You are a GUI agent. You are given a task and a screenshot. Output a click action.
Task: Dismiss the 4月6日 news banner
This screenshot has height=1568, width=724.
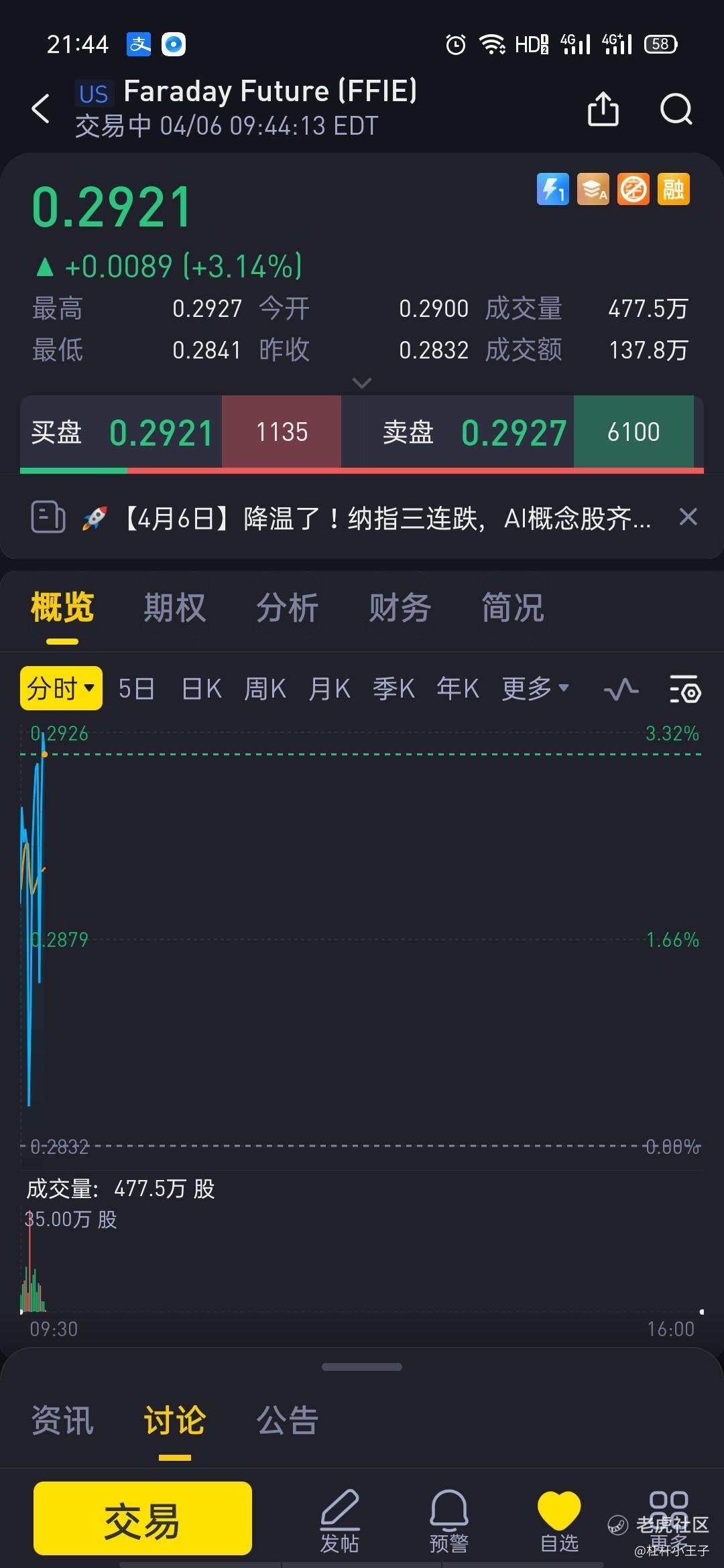688,517
